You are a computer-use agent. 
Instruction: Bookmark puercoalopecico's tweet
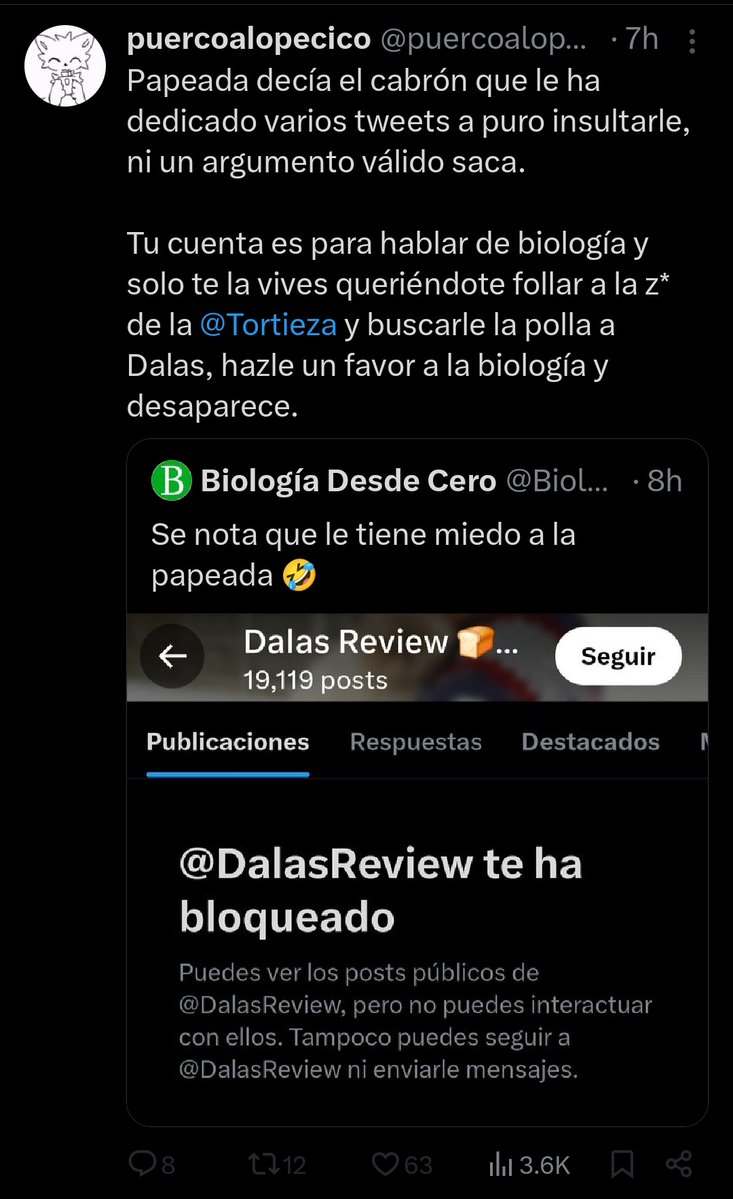click(x=621, y=1164)
